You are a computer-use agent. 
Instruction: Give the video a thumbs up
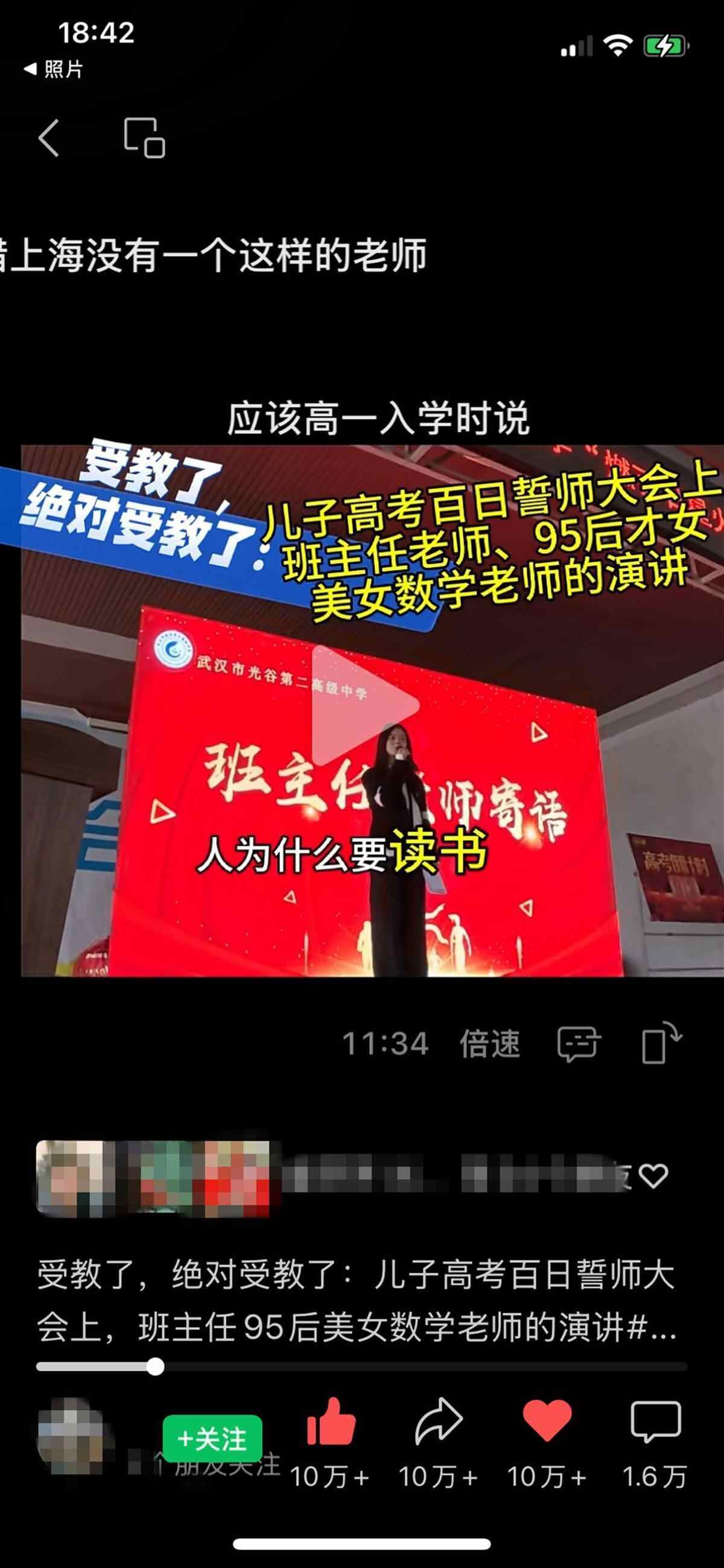point(331,1423)
